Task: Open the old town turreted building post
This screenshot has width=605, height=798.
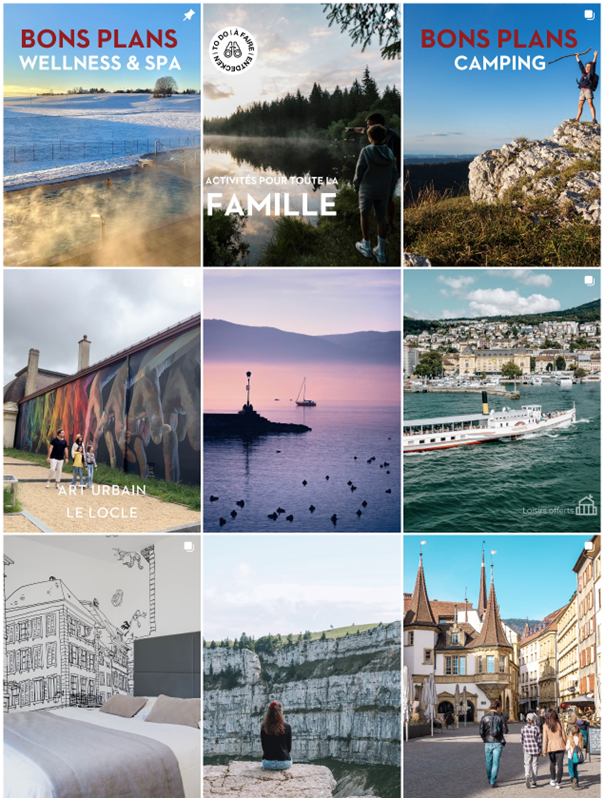Action: pyautogui.click(x=502, y=666)
